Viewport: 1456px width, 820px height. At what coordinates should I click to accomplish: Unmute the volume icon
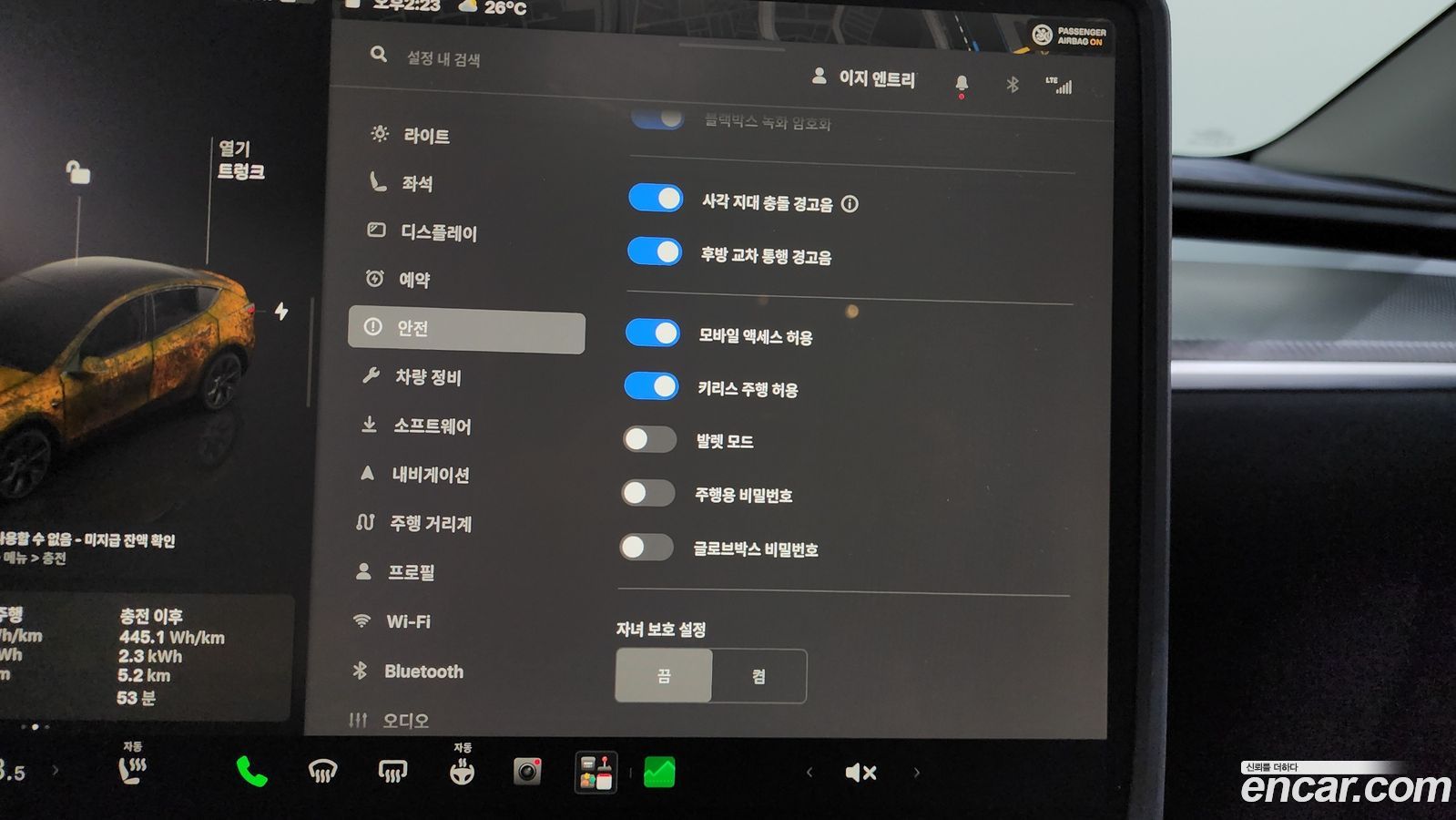[x=860, y=773]
